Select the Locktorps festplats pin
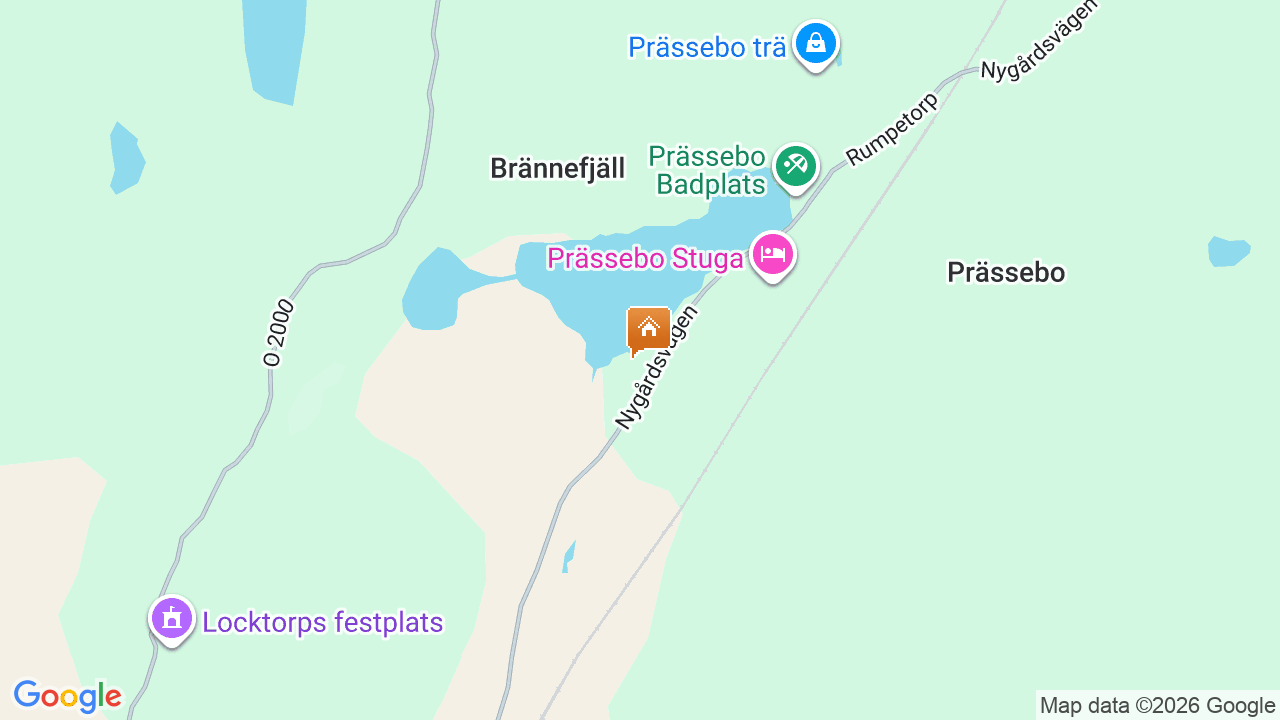Image resolution: width=1280 pixels, height=720 pixels. pyautogui.click(x=172, y=618)
